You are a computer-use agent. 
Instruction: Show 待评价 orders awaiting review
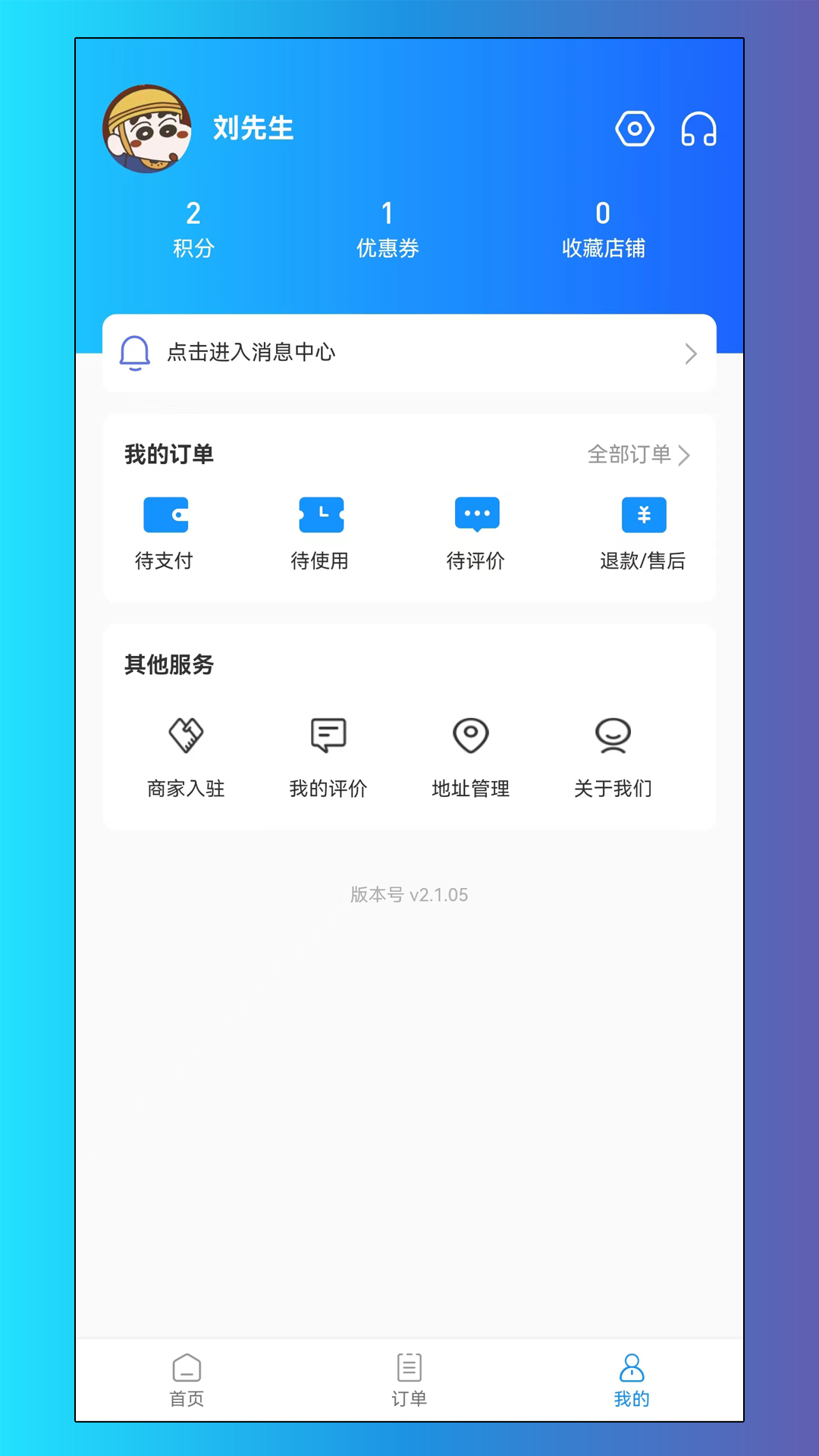[x=475, y=533]
